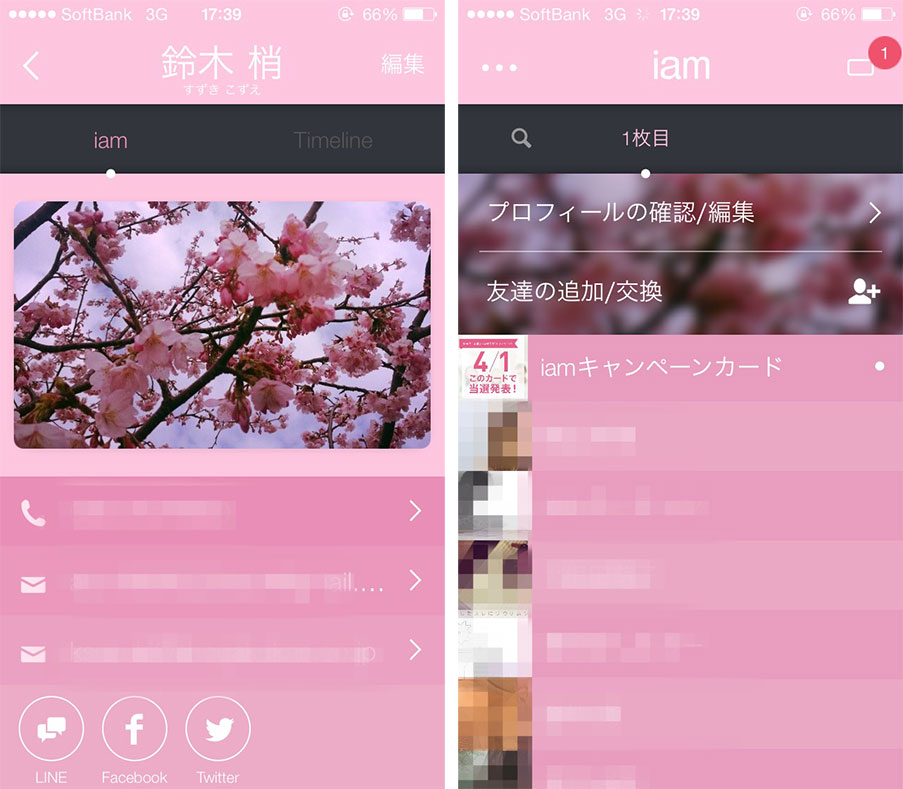Open 友達の追加/交換
Image resolution: width=903 pixels, height=789 pixels.
680,292
